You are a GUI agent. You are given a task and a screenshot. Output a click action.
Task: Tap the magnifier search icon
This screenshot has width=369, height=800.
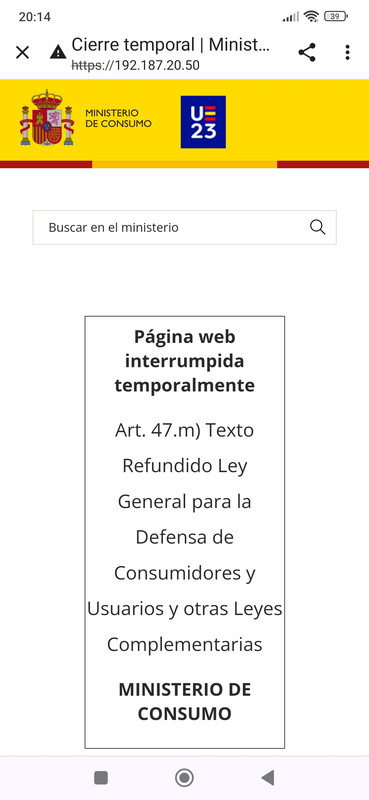317,228
